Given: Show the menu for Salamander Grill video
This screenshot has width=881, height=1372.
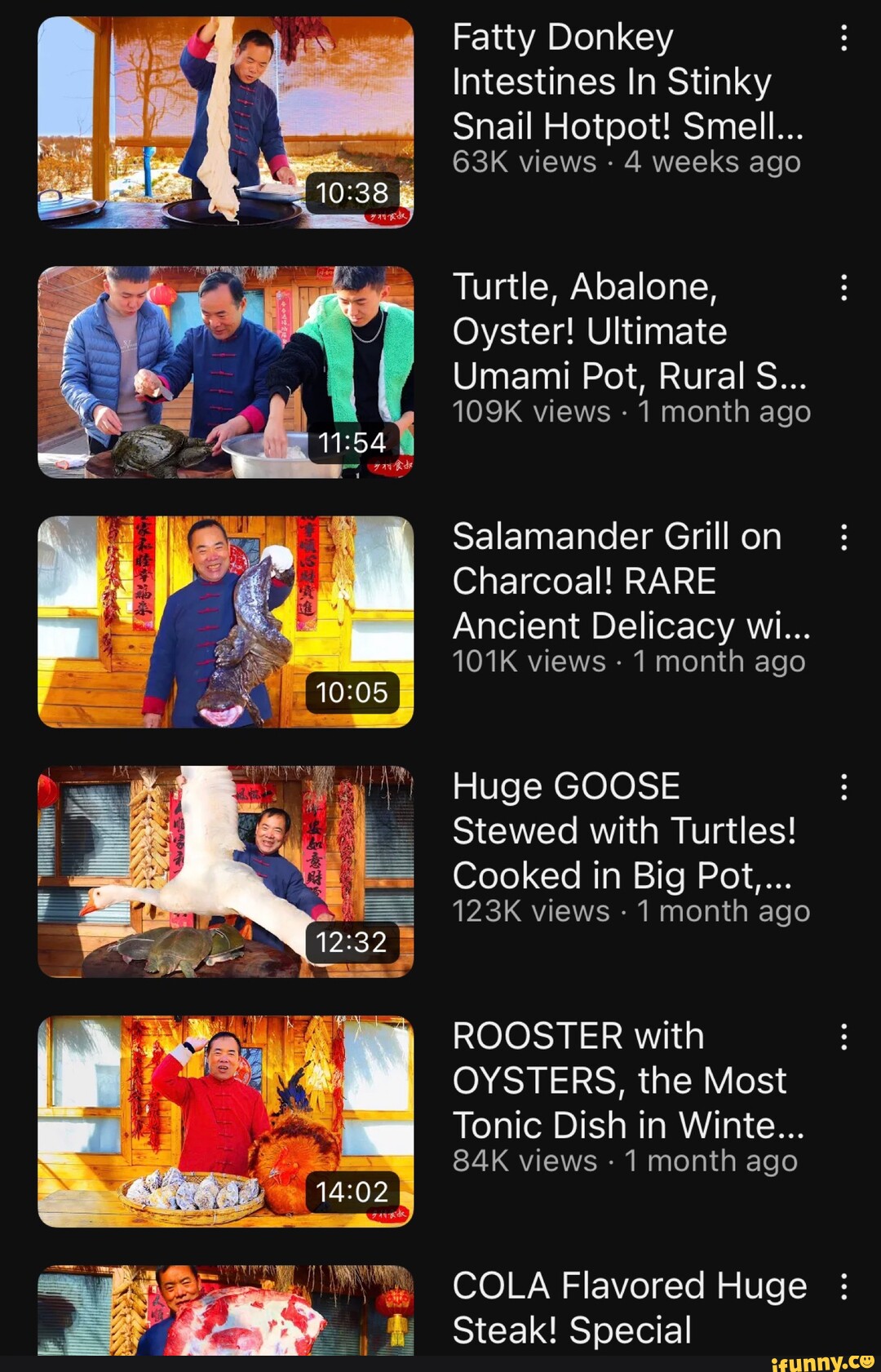Looking at the screenshot, I should [843, 538].
